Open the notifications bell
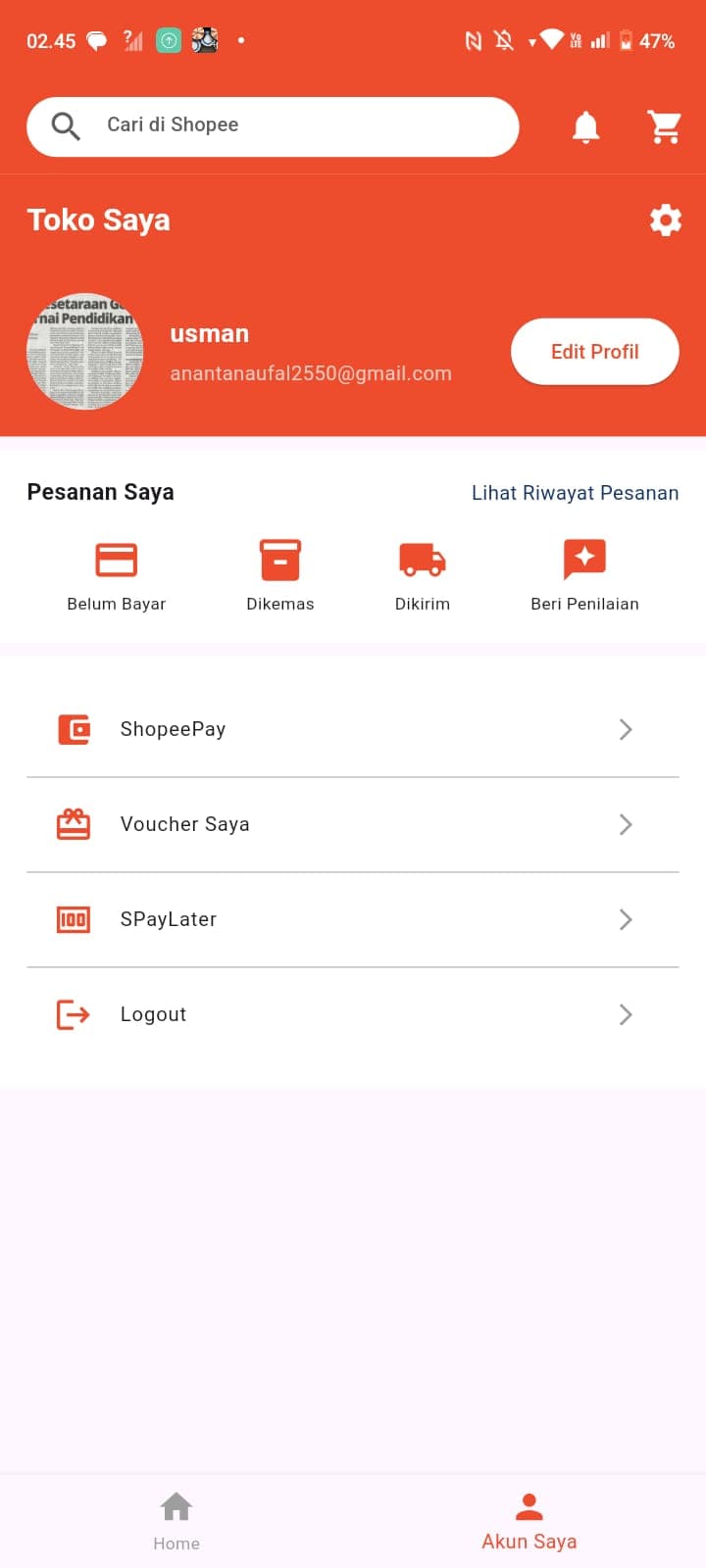Image resolution: width=706 pixels, height=1568 pixels. 585,127
